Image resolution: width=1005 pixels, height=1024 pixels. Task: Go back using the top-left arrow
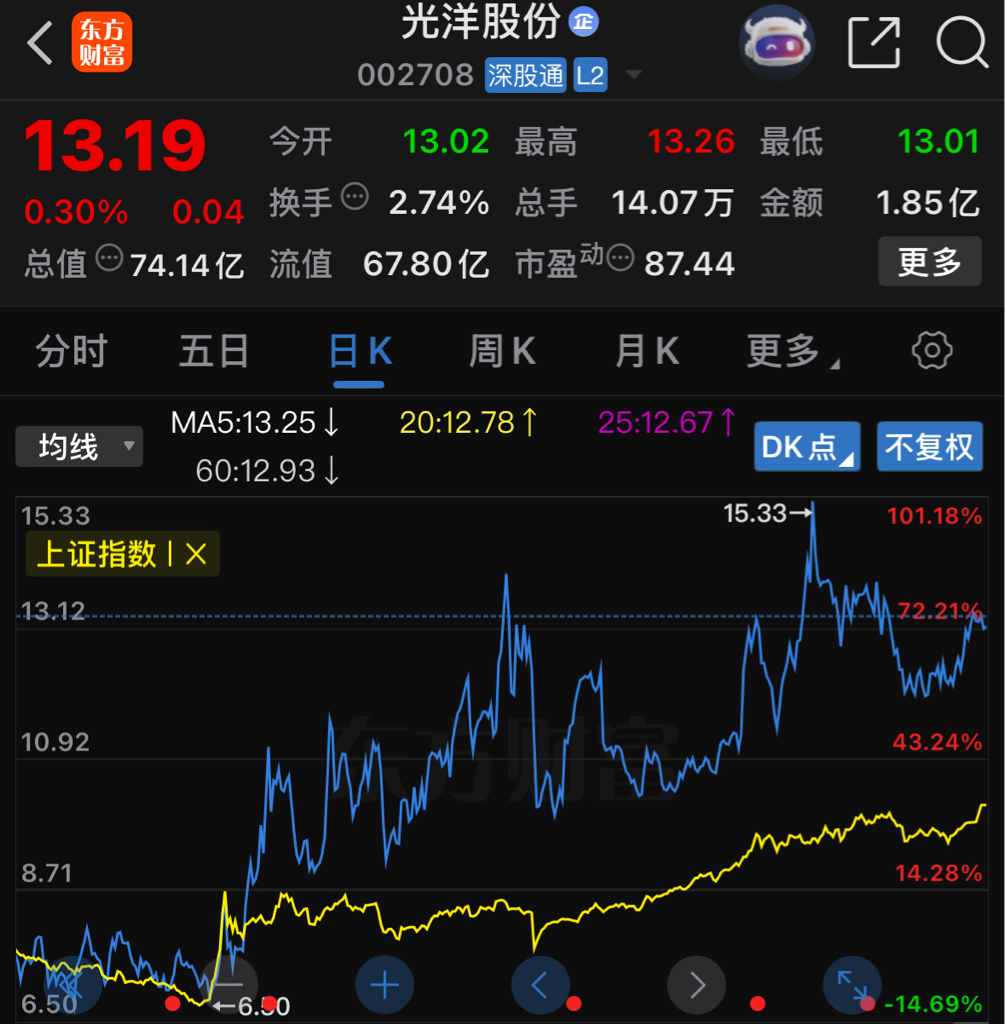tap(40, 44)
